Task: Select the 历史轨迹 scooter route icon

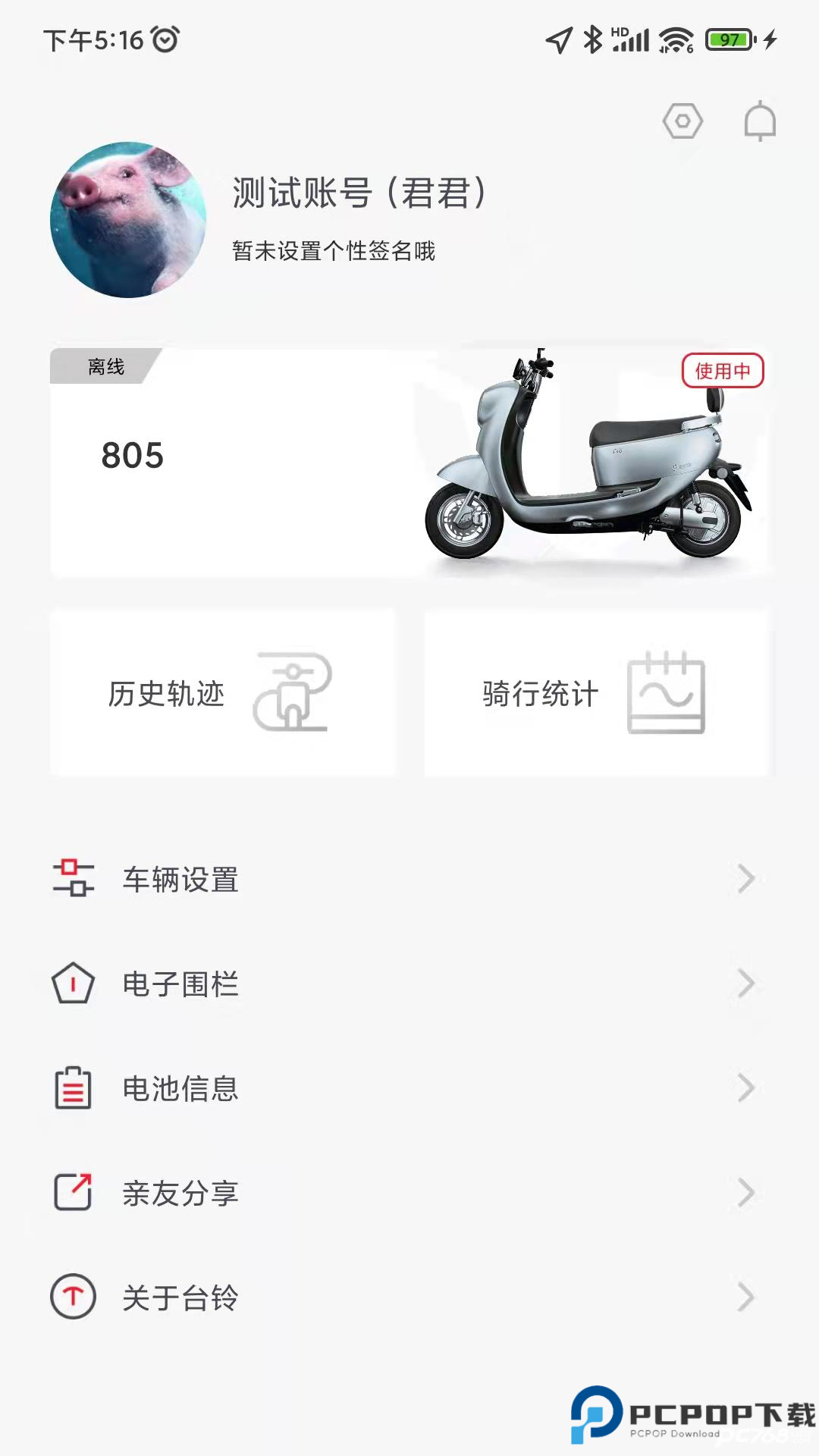Action: [293, 692]
